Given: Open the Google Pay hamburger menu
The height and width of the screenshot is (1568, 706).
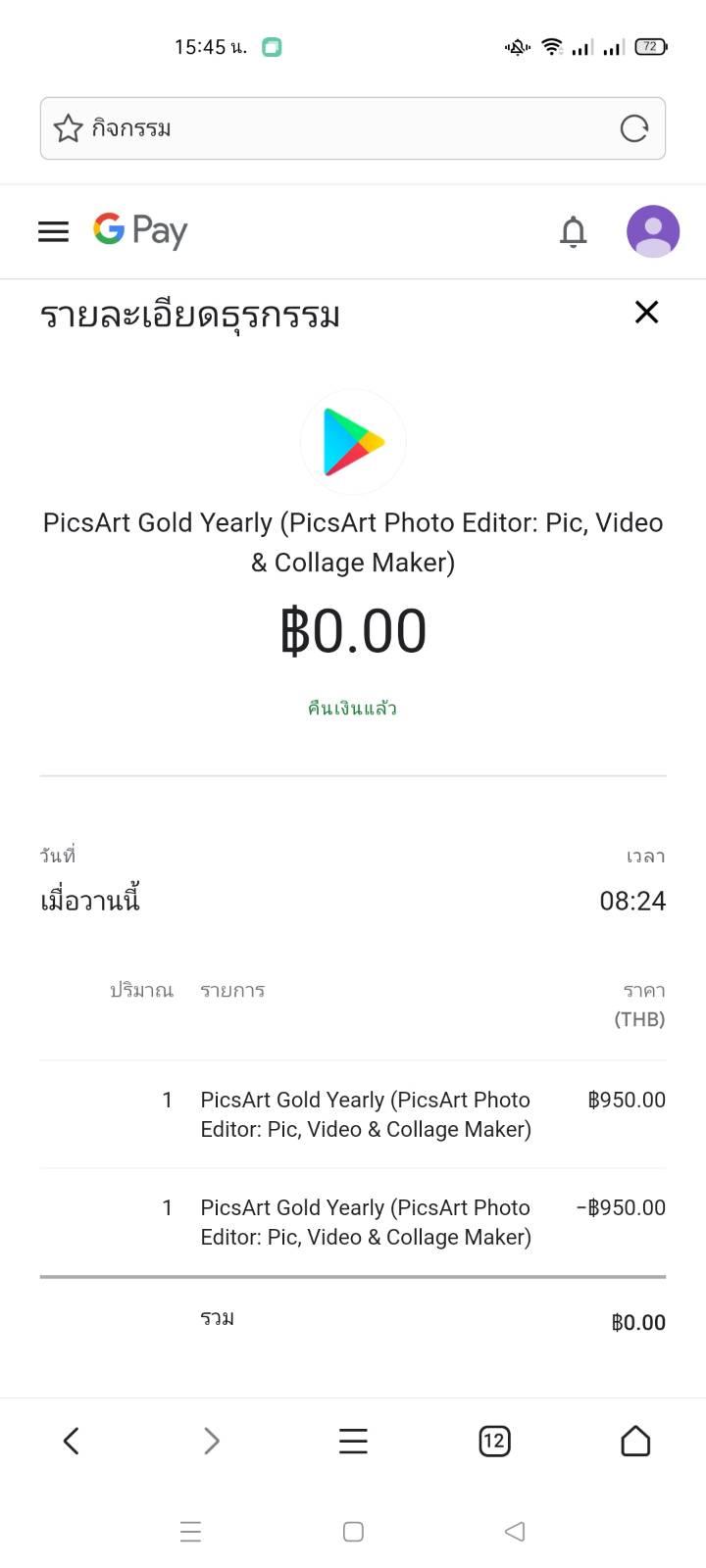Looking at the screenshot, I should pos(53,231).
